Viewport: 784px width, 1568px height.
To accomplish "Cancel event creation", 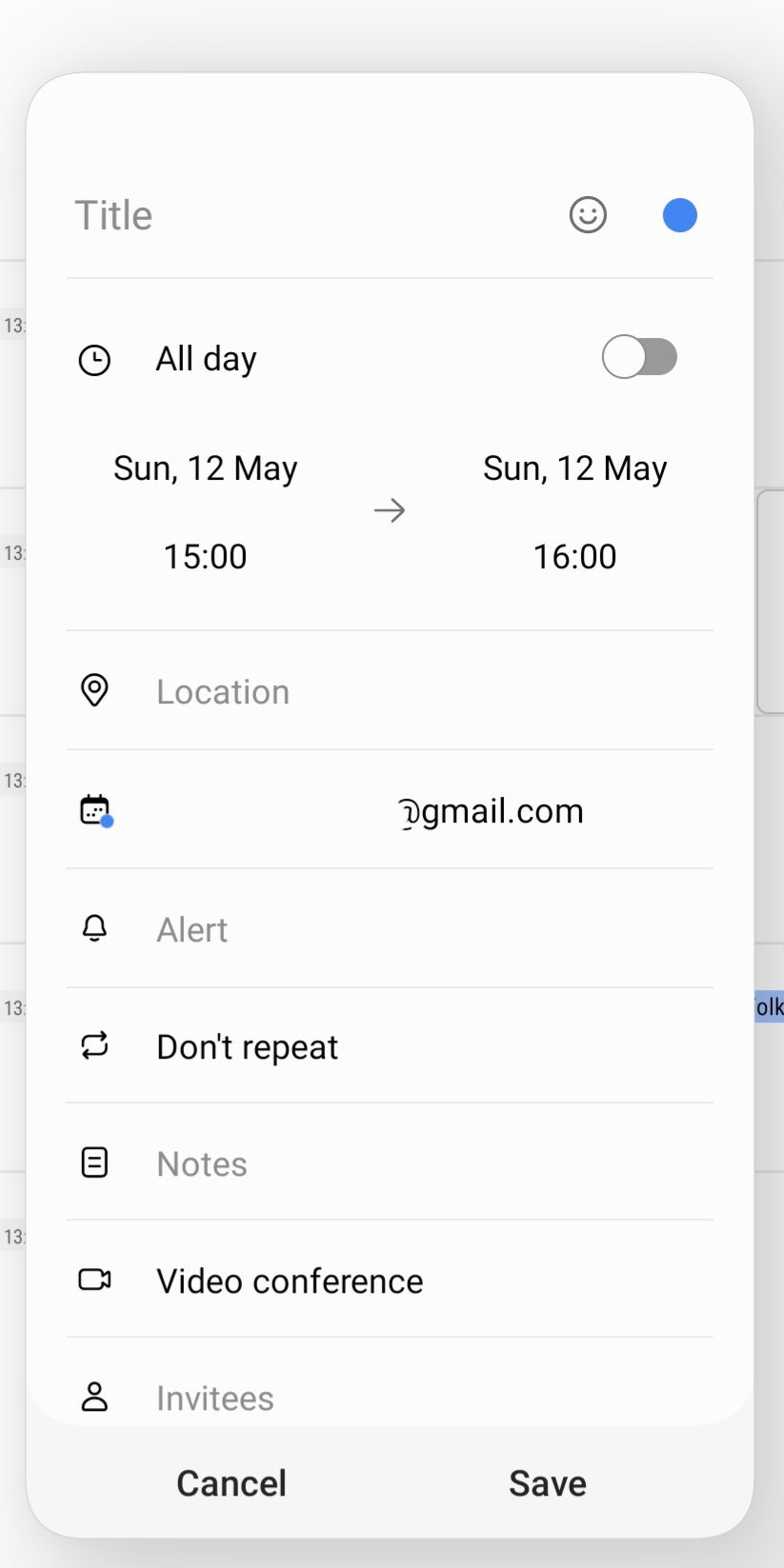I will click(231, 1483).
